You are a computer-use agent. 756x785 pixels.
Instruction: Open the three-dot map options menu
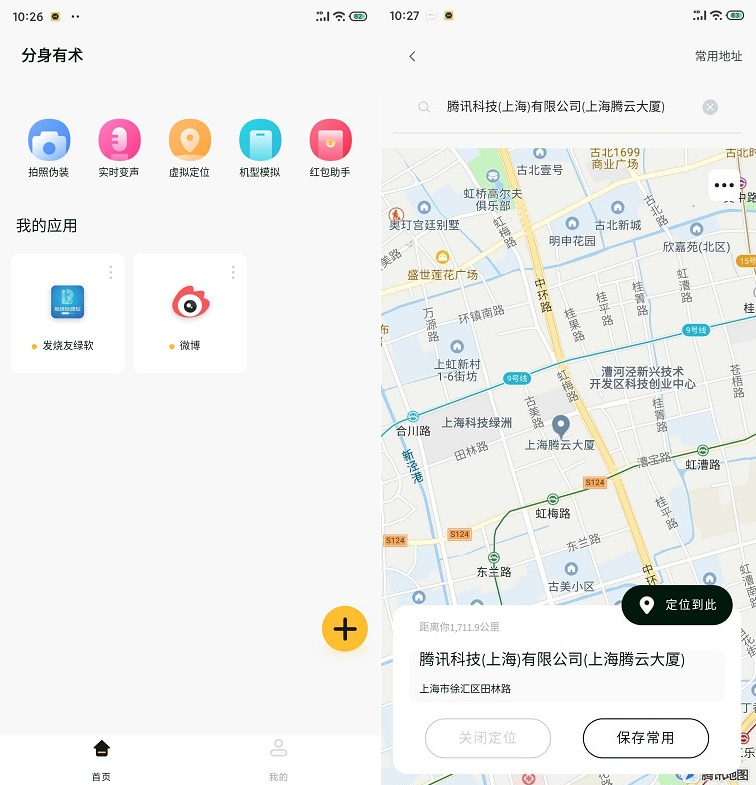coord(723,184)
